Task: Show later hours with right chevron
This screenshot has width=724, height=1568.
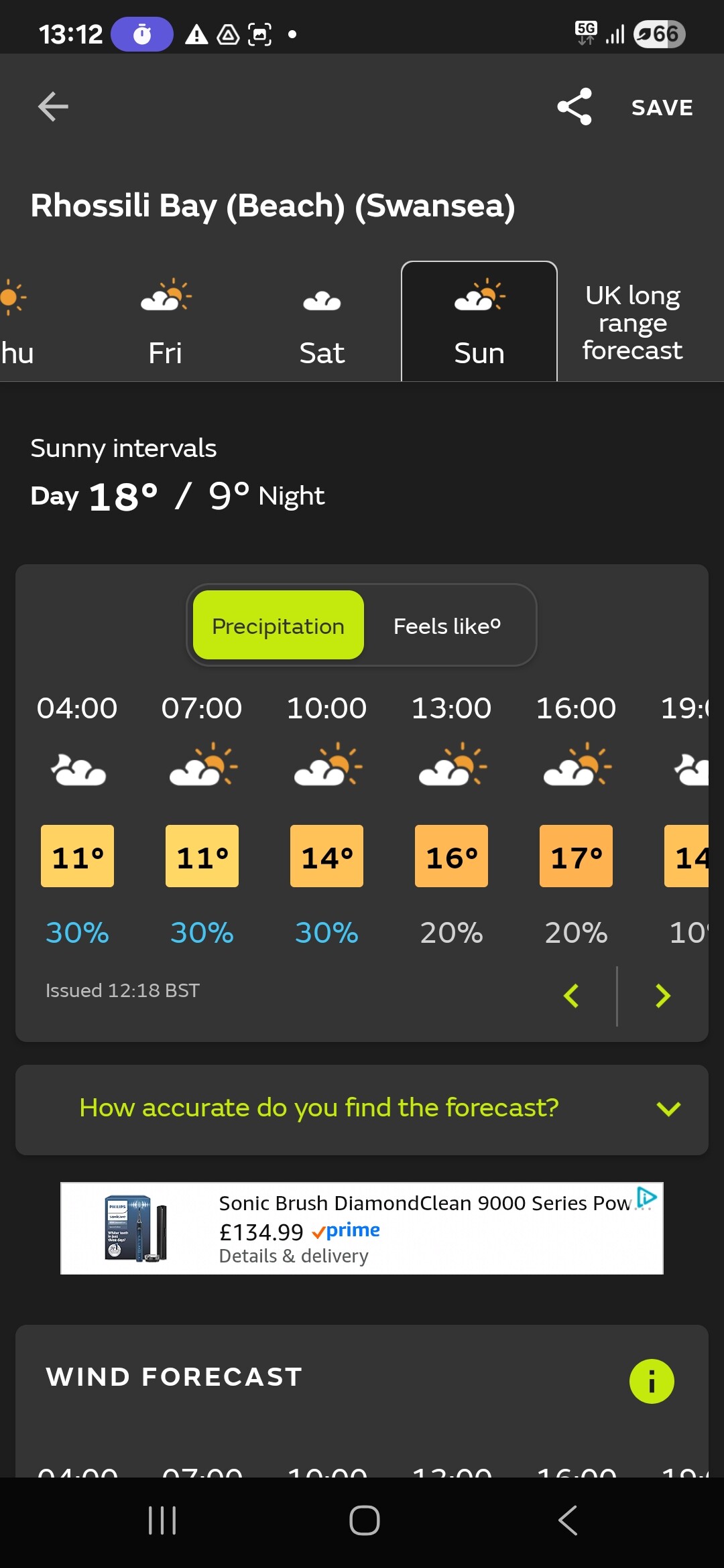Action: 662,996
